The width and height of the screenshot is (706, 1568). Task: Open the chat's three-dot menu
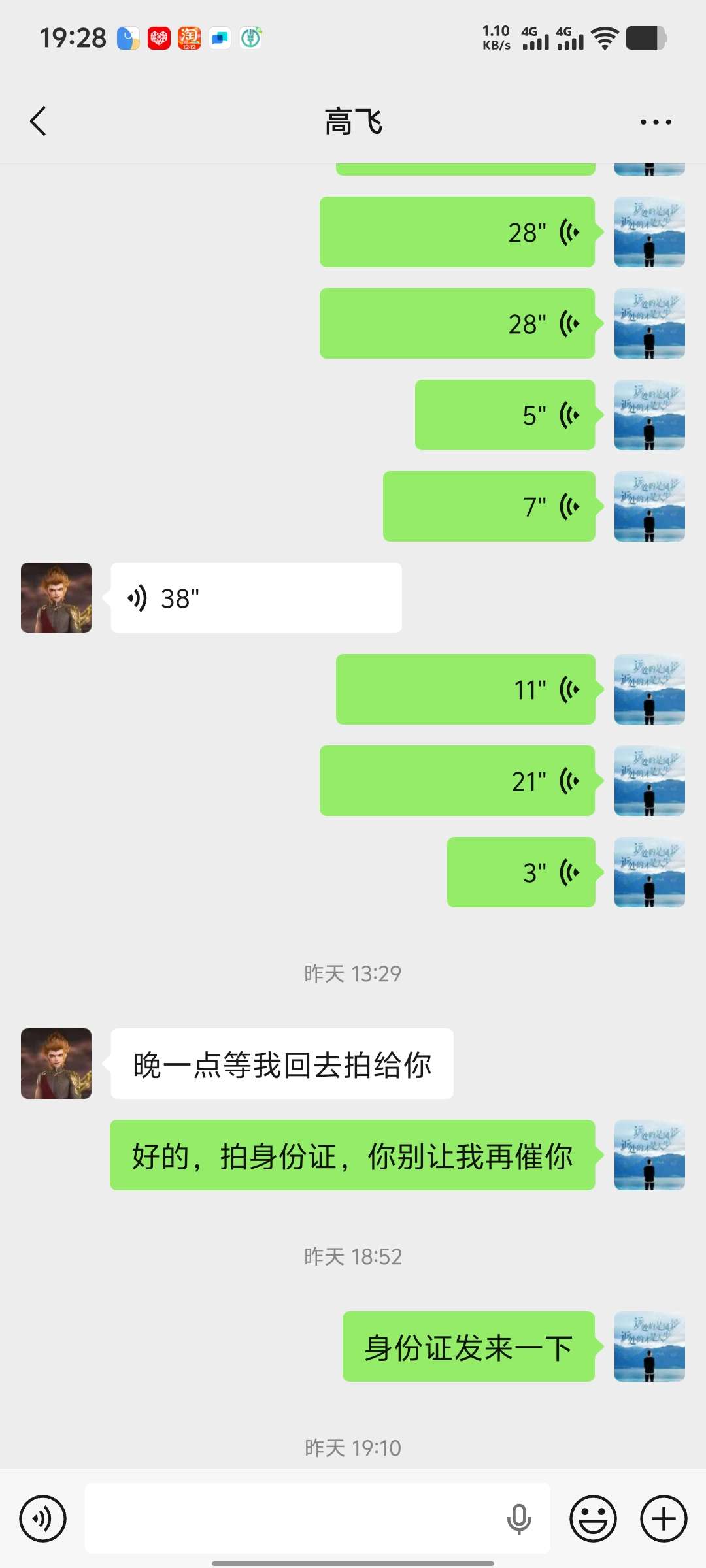[655, 122]
